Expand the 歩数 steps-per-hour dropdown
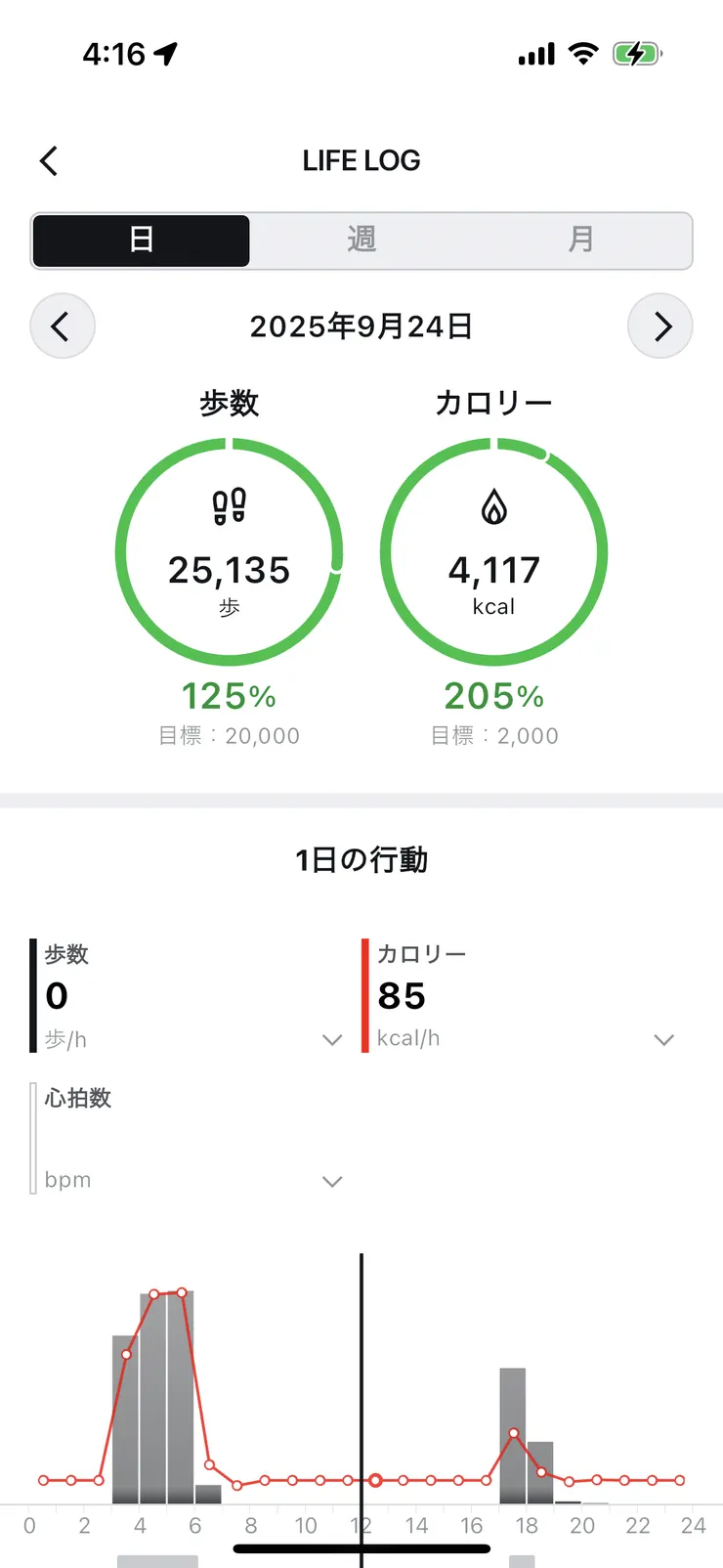Image resolution: width=723 pixels, height=1568 pixels. tap(332, 1040)
